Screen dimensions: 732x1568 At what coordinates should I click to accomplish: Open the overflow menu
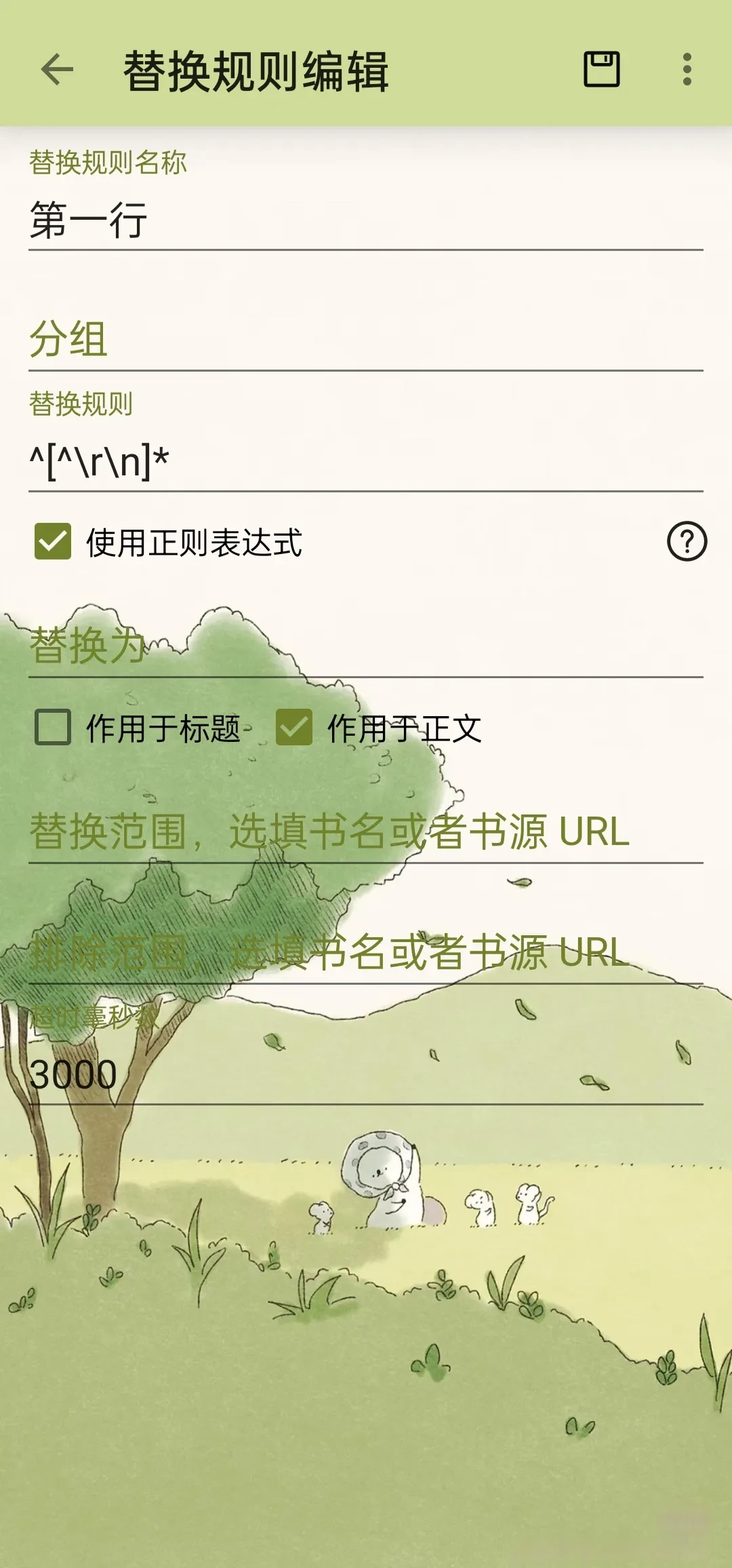click(687, 69)
